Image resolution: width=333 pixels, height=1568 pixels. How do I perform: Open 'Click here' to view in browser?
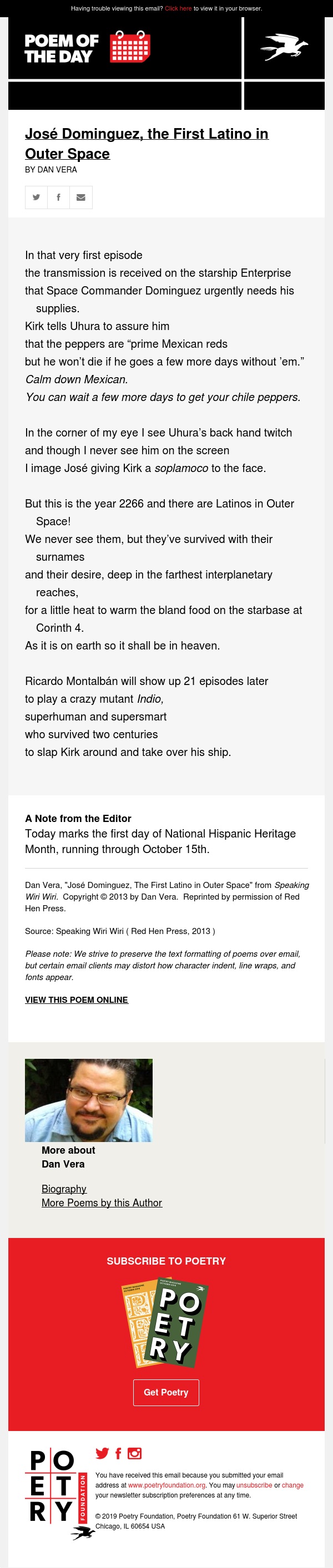click(x=178, y=8)
